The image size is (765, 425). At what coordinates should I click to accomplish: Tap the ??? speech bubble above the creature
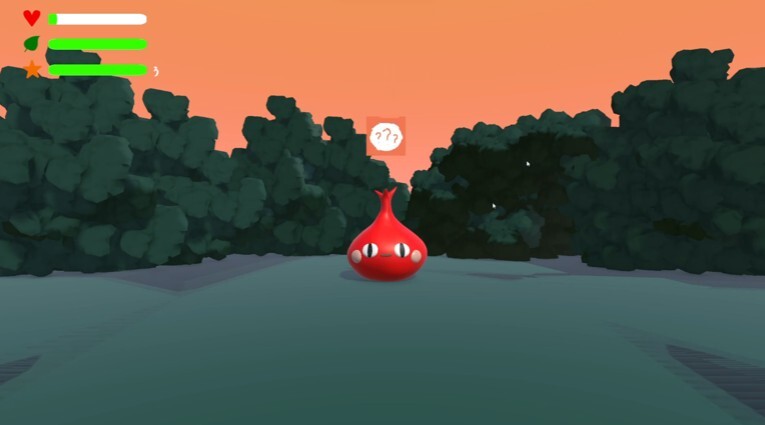386,136
